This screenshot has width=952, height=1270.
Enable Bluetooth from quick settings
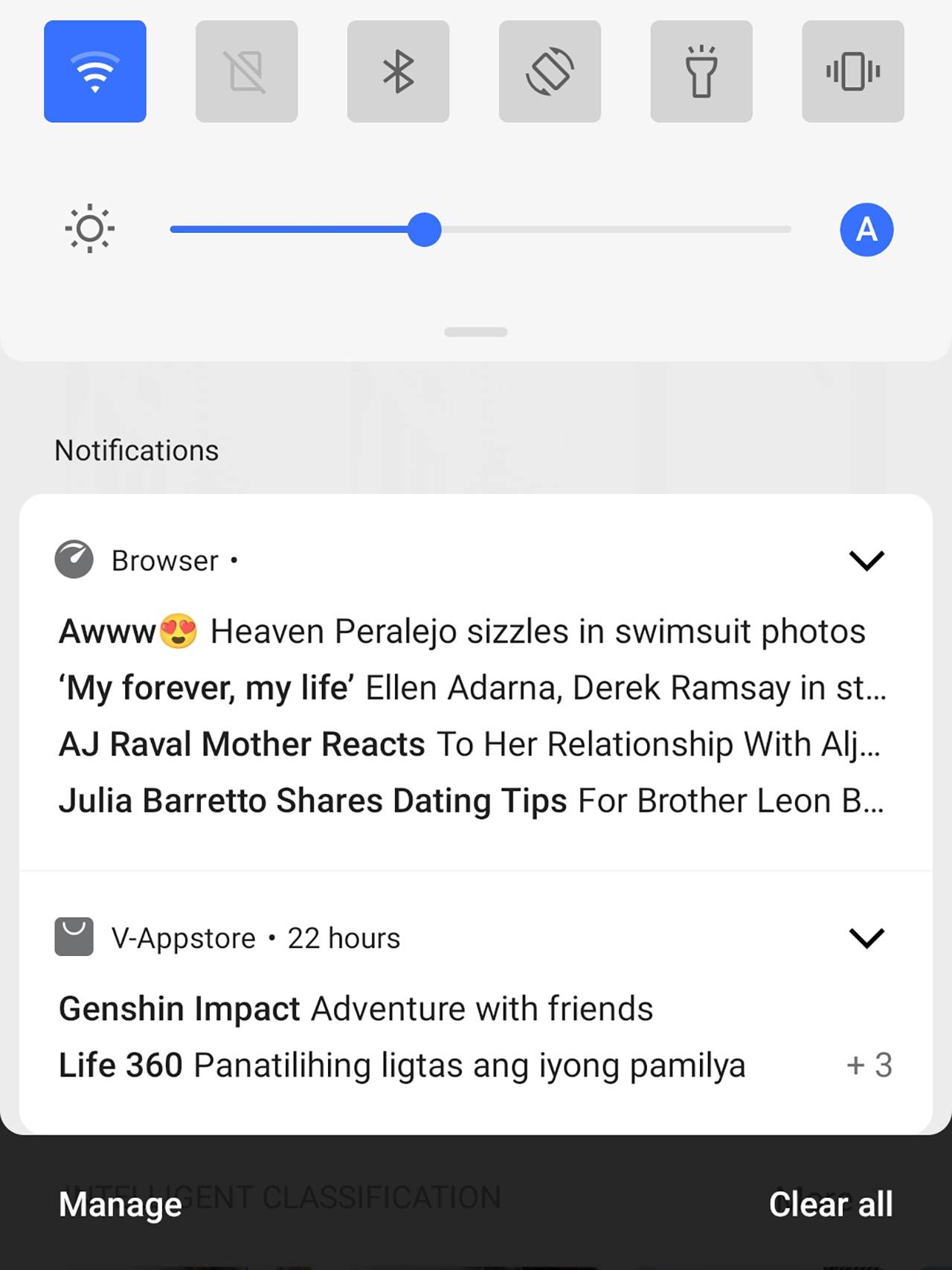click(x=398, y=71)
